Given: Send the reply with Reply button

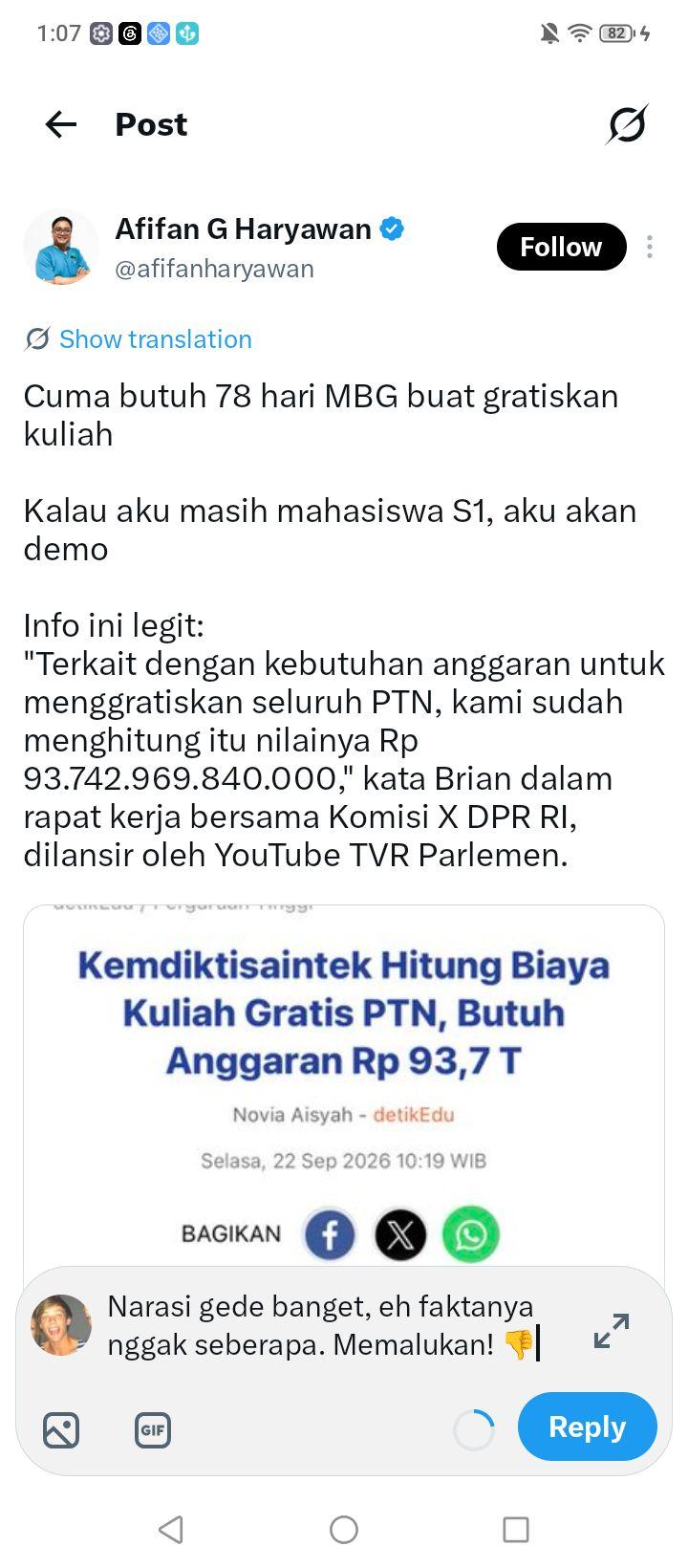Looking at the screenshot, I should [x=587, y=1426].
